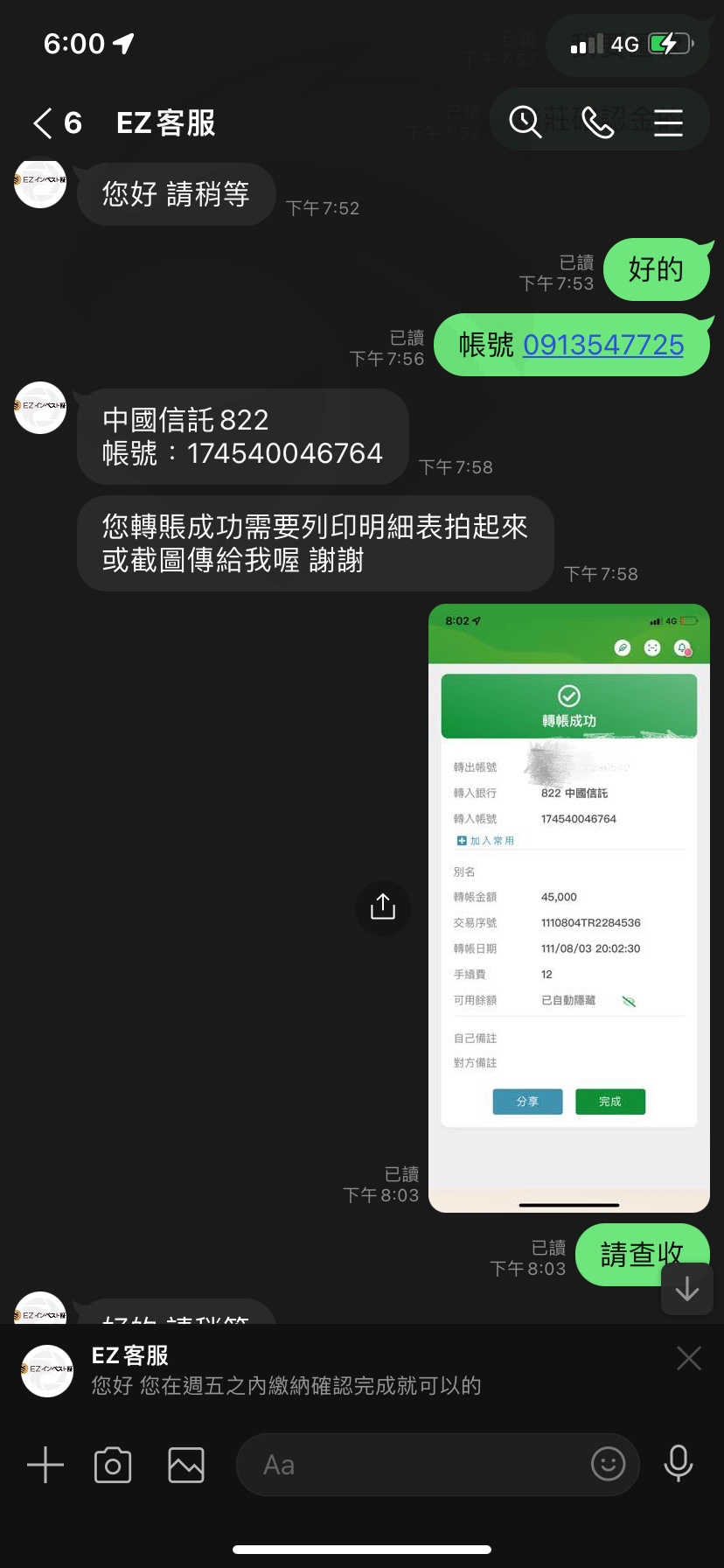Dismiss the EZ客服 reply preview banner

point(689,1358)
